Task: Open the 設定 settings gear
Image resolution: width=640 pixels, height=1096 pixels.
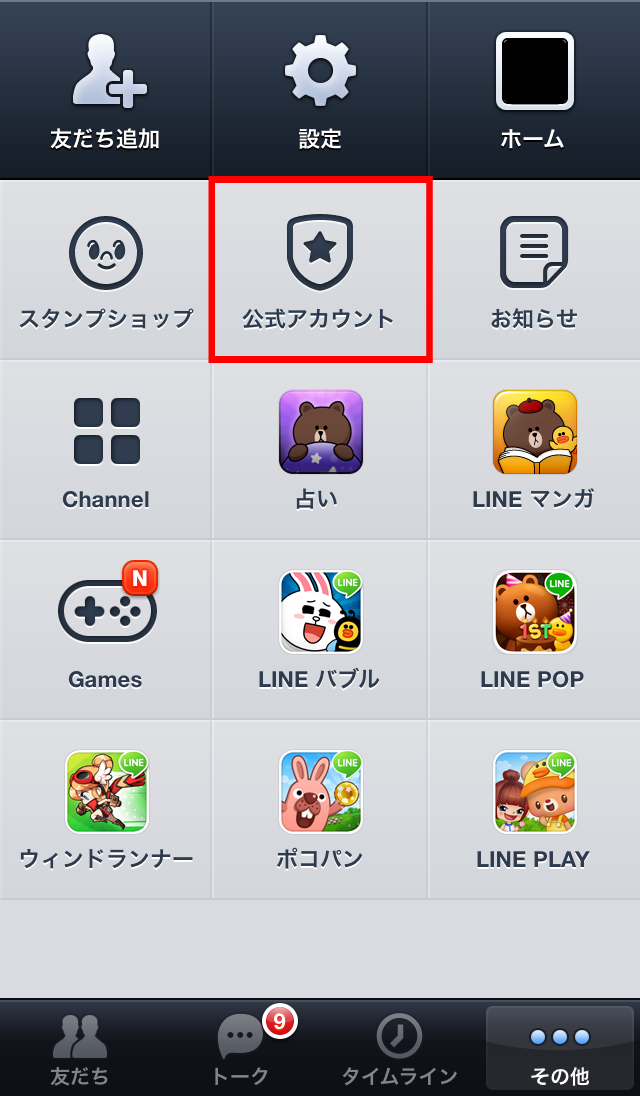Action: point(320,90)
